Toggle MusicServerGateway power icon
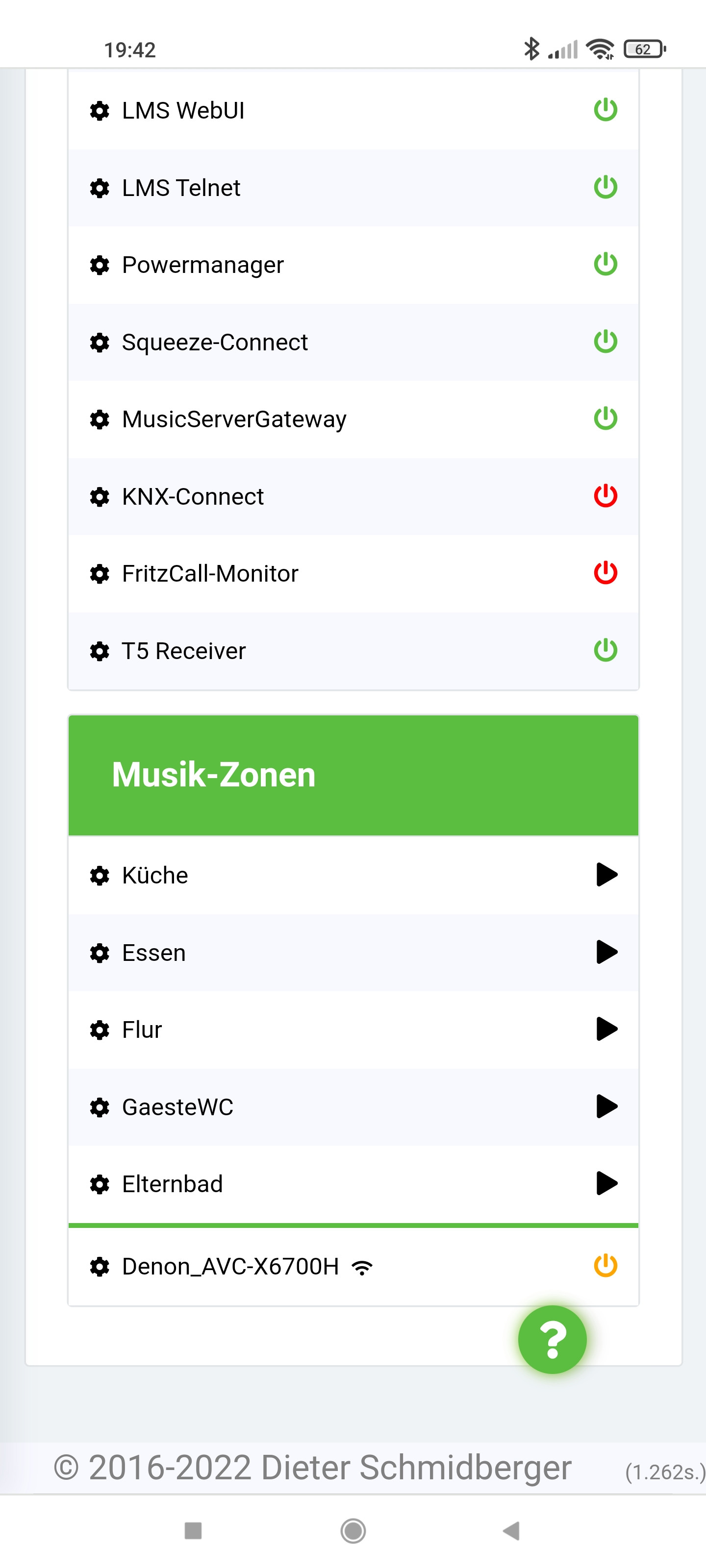 [x=605, y=419]
